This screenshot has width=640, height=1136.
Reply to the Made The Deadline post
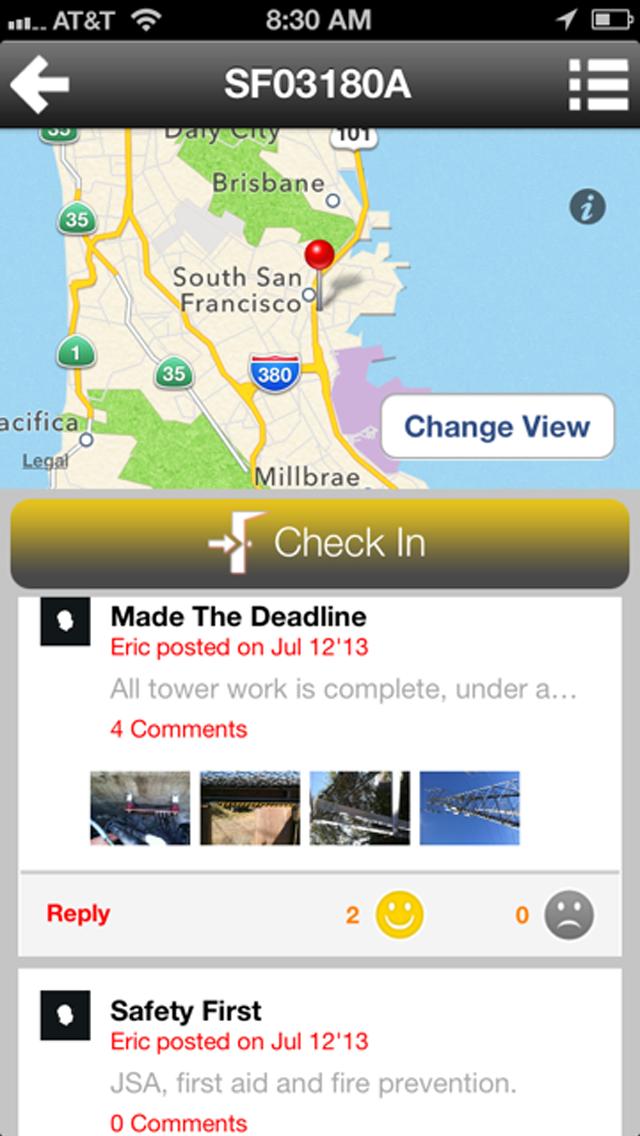78,913
